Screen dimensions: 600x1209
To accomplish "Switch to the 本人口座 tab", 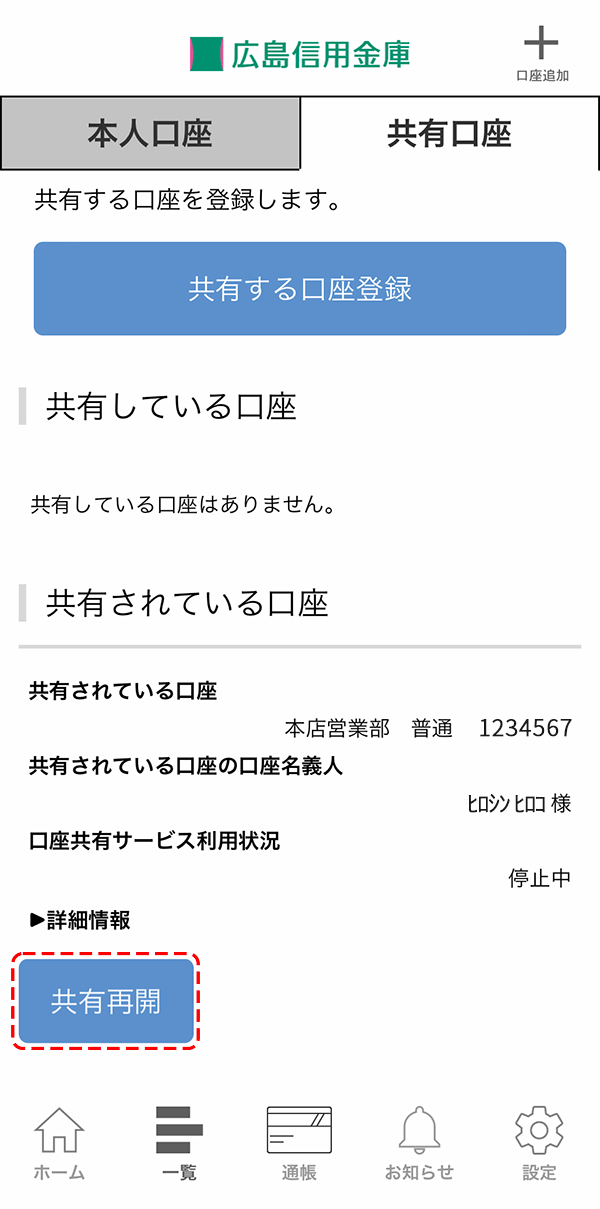I will click(150, 134).
